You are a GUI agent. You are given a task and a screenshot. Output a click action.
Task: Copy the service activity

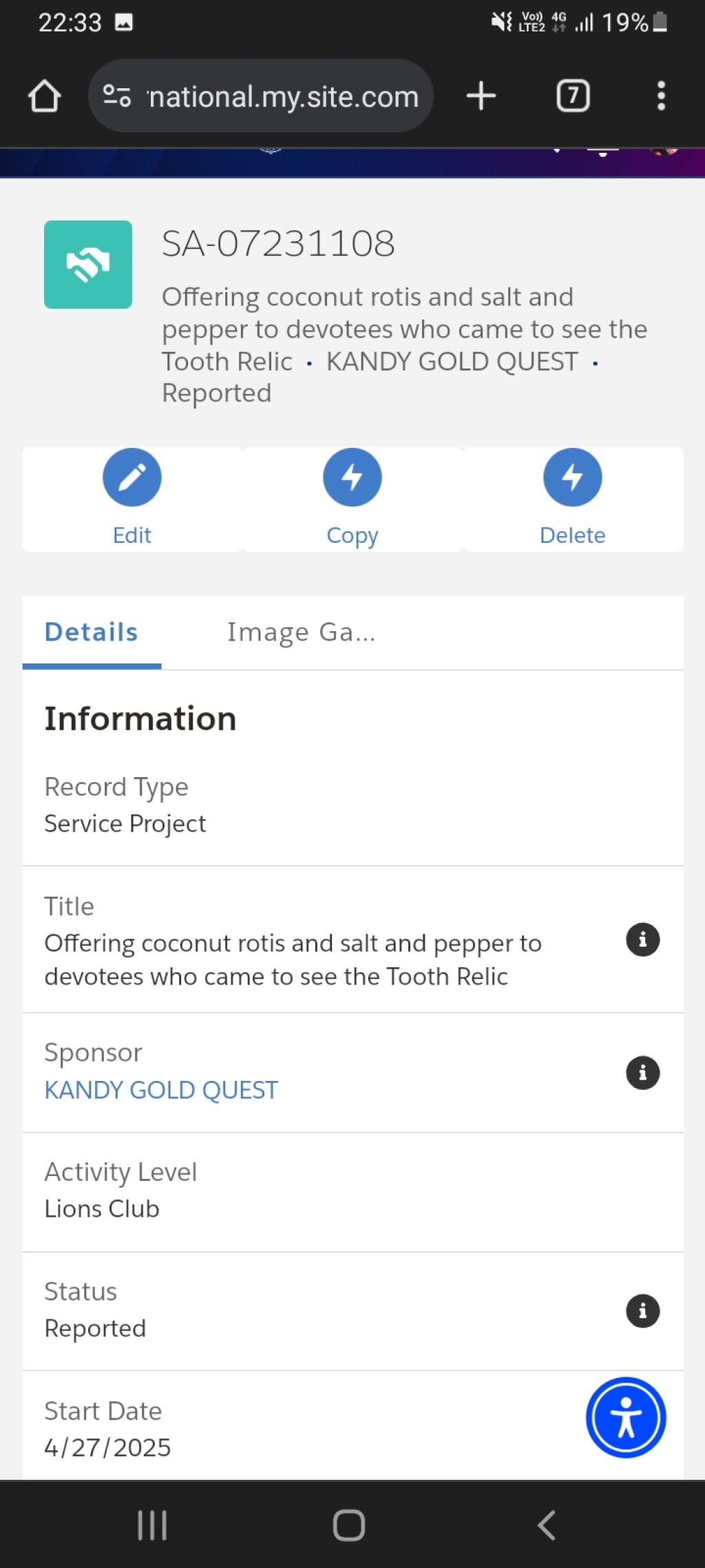pos(352,499)
